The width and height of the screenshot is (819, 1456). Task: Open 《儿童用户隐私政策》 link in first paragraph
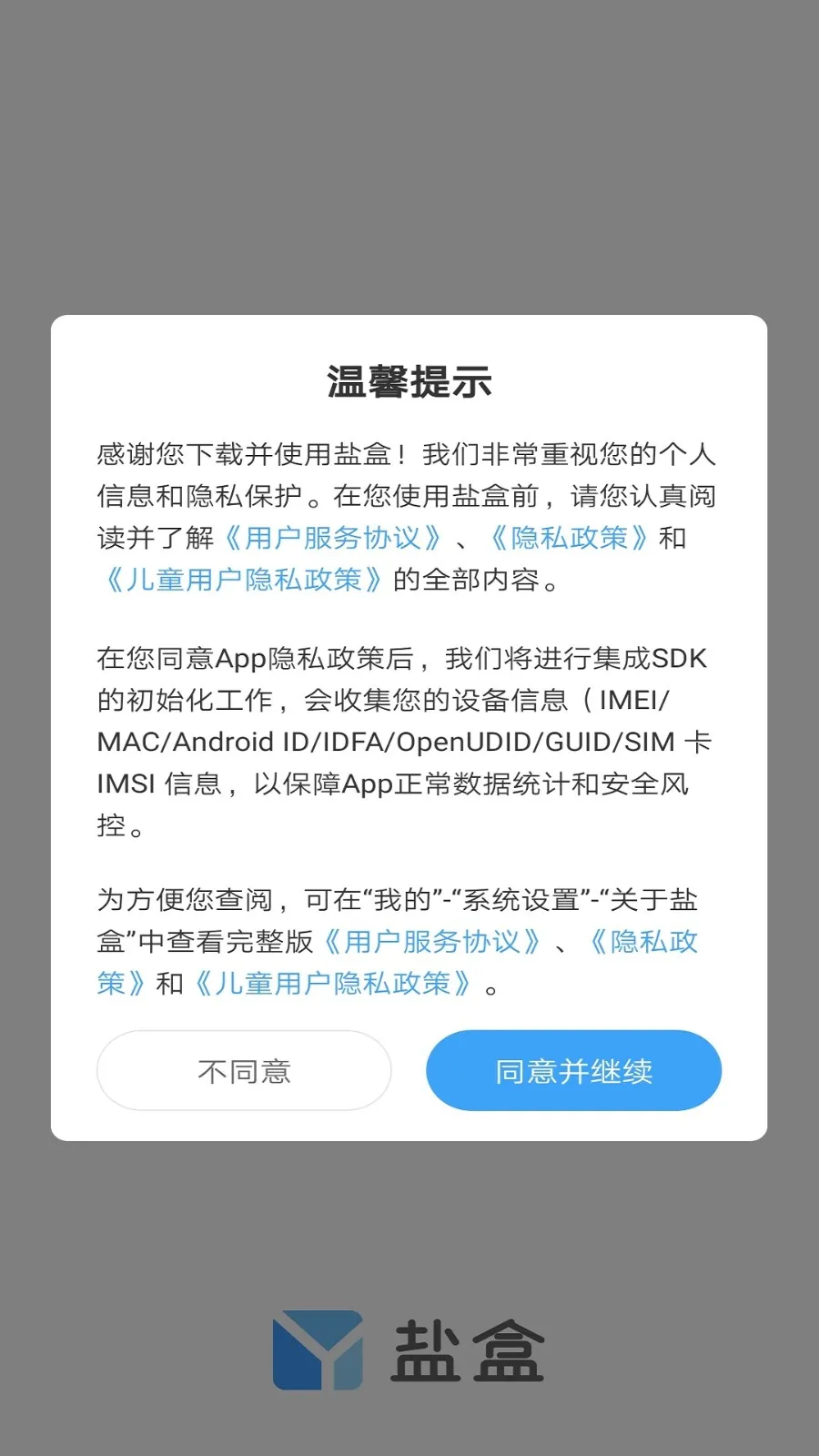(x=244, y=580)
